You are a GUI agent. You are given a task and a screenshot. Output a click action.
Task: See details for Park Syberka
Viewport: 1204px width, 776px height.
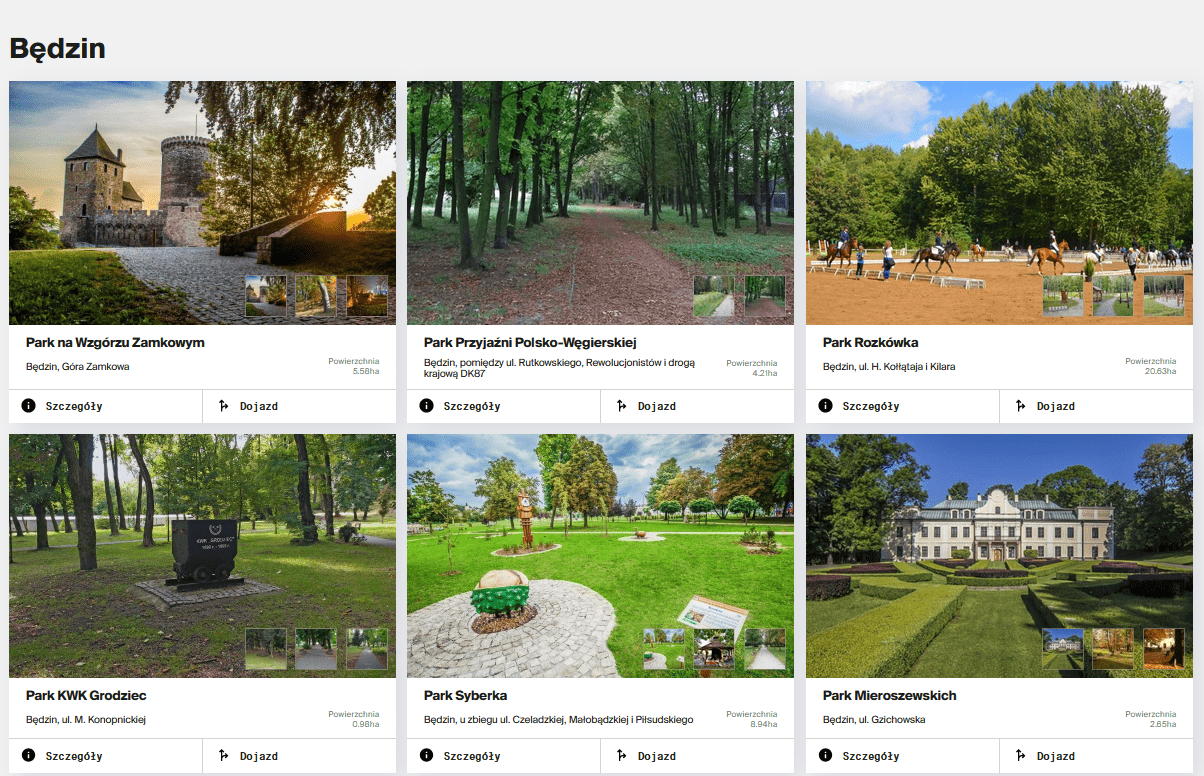tap(503, 756)
